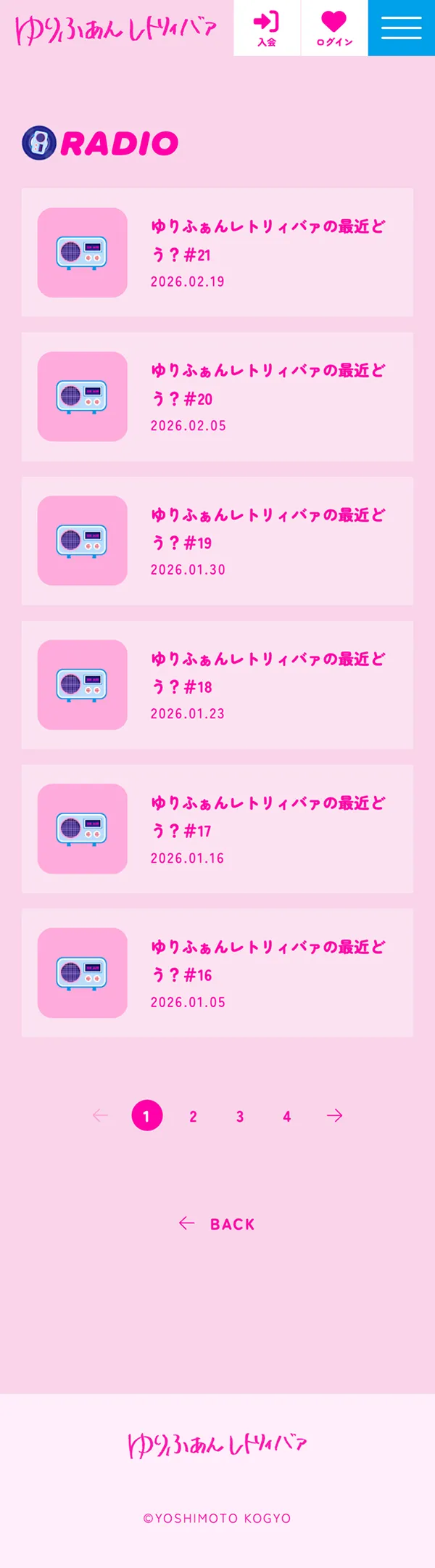Open radio episode #18
Viewport: 435px width, 1568px height.
click(x=217, y=685)
